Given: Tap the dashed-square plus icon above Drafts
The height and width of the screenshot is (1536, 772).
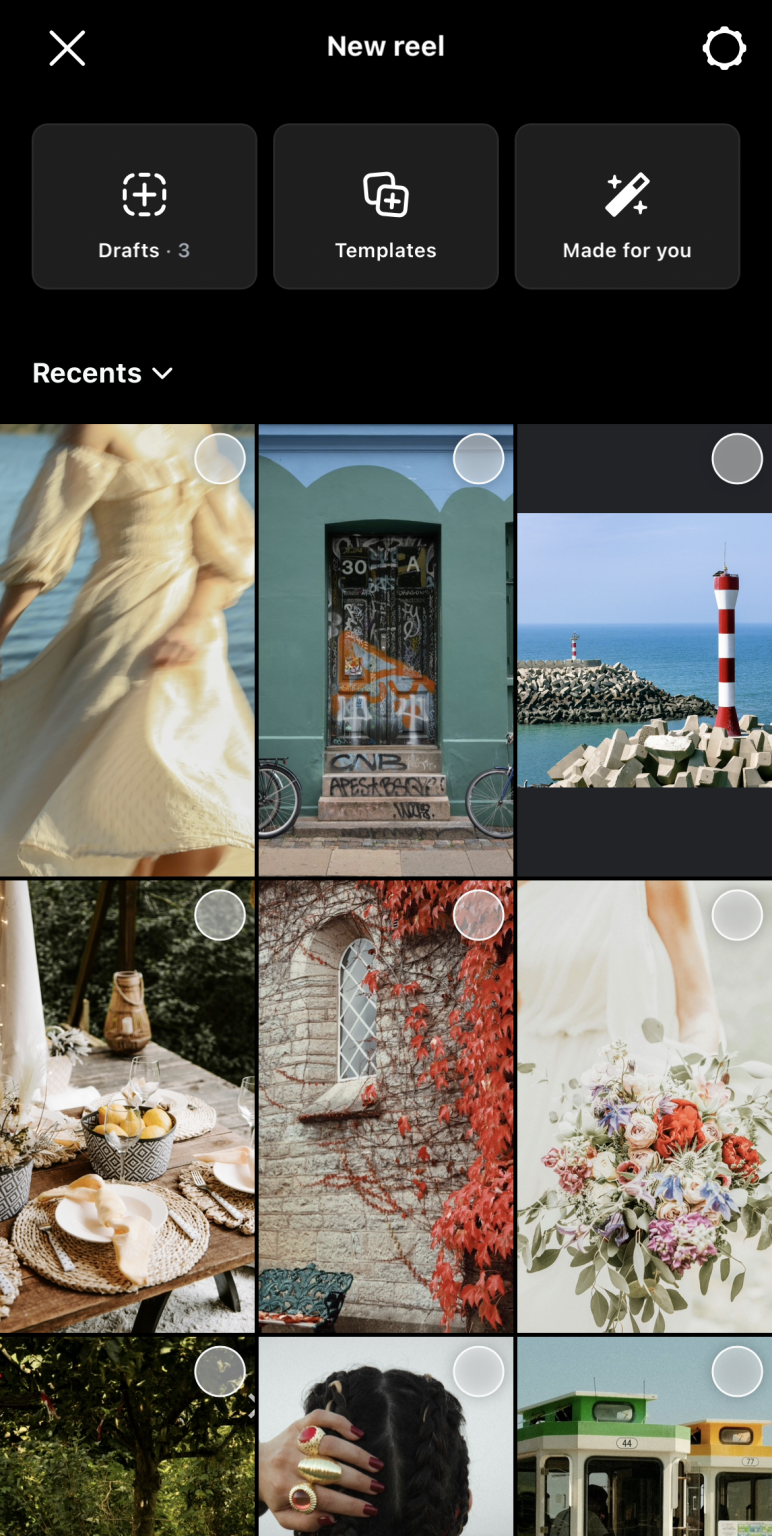Looking at the screenshot, I should click(144, 195).
